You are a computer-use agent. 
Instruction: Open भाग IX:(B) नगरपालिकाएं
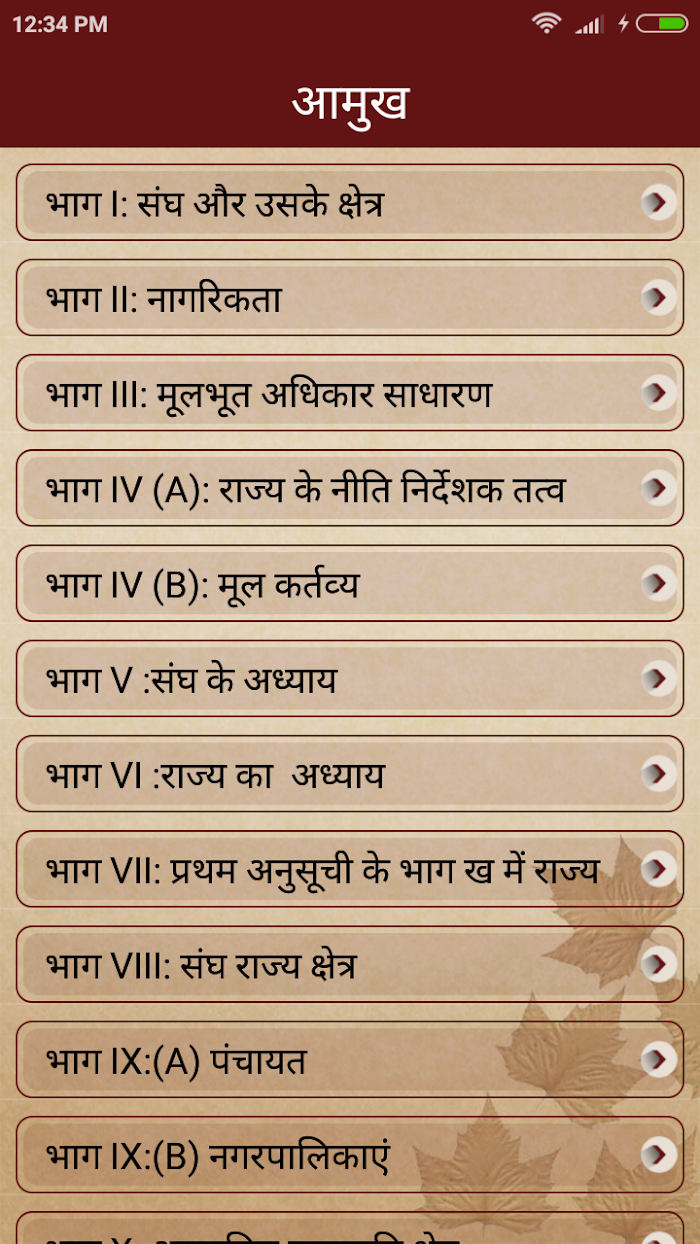(350, 1155)
